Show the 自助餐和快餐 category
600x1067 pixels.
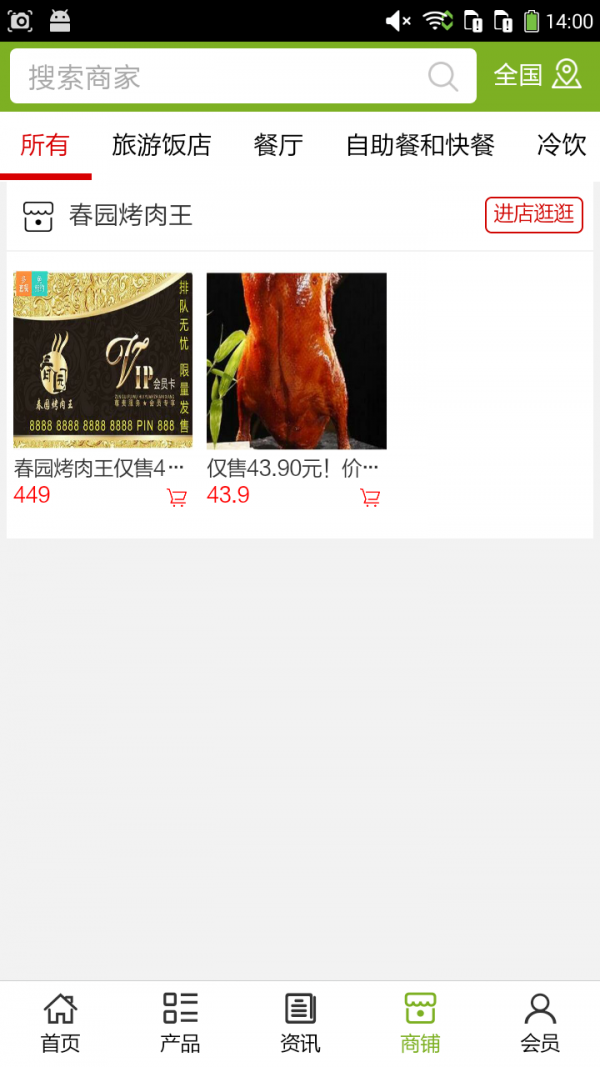[x=420, y=145]
